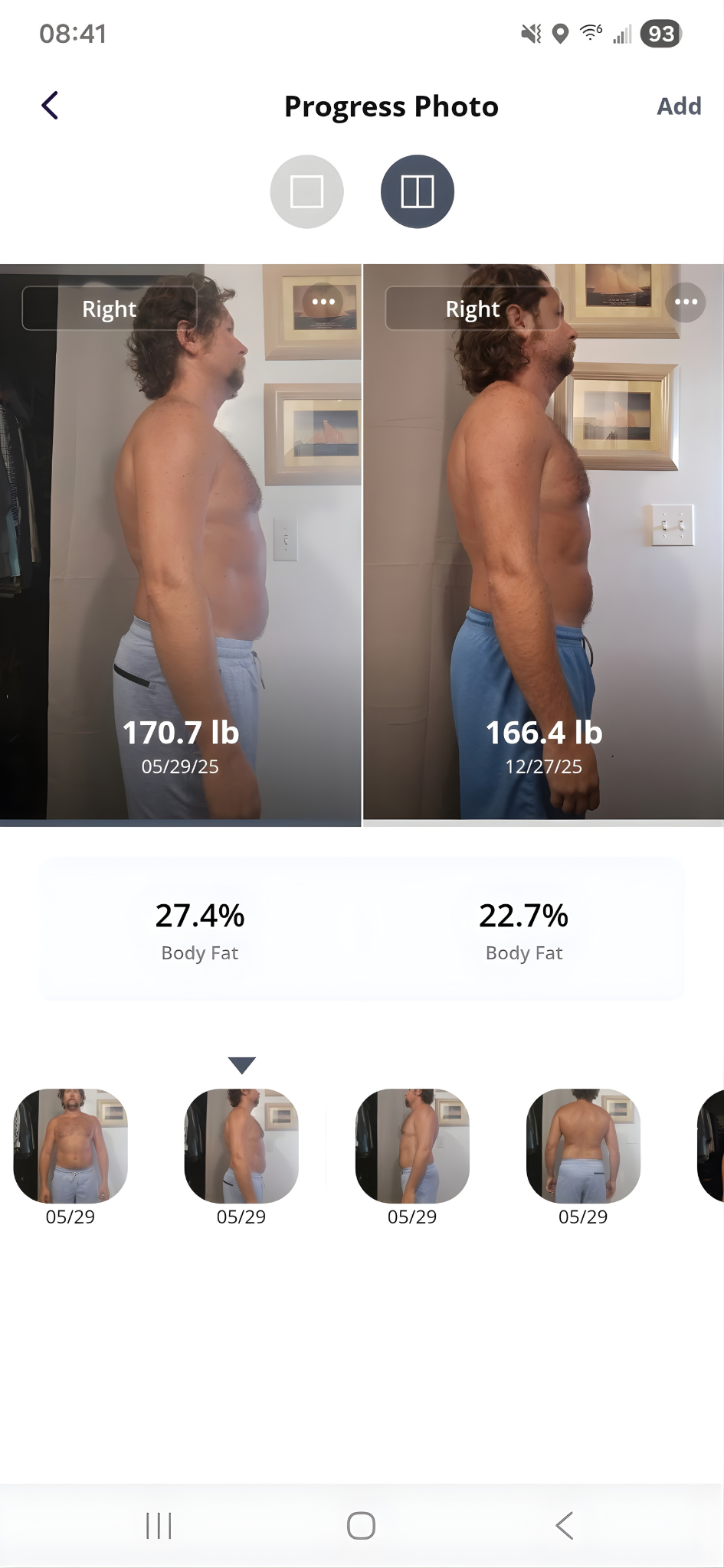The width and height of the screenshot is (724, 1568).
Task: Select the 05/29 back view thumbnail
Action: click(583, 1145)
